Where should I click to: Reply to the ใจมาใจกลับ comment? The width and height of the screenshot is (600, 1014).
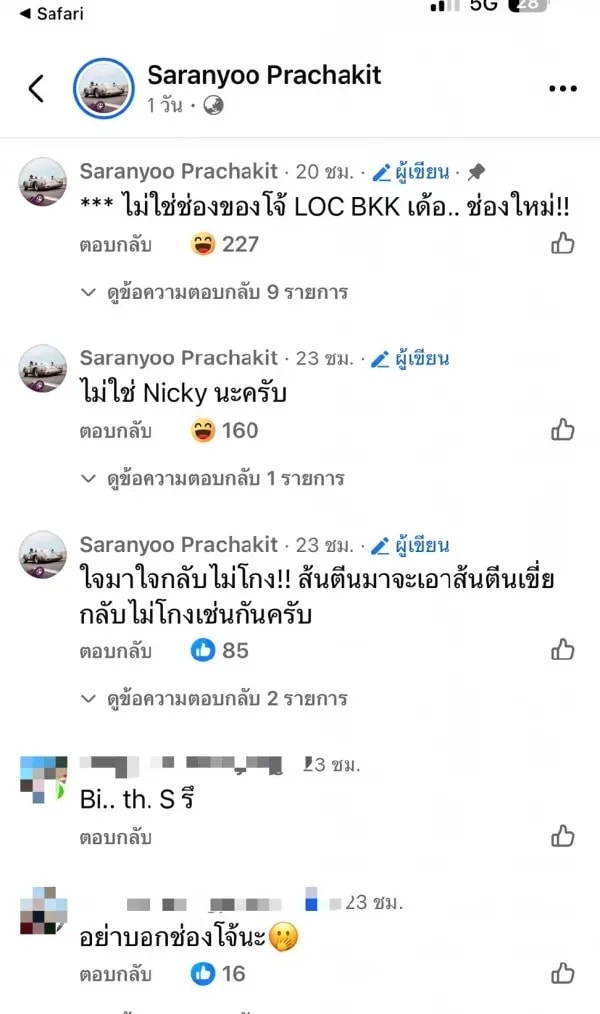tap(115, 651)
